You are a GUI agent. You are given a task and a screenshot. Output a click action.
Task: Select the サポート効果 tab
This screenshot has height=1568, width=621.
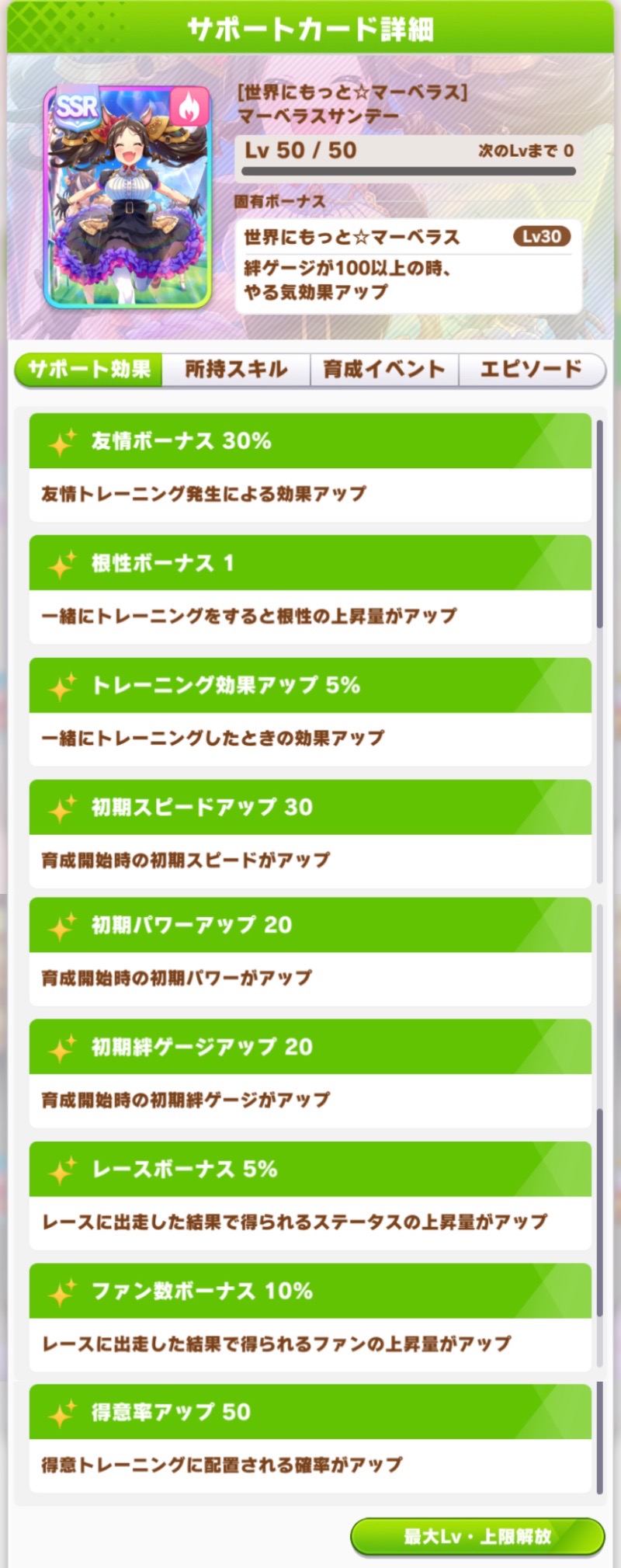88,370
